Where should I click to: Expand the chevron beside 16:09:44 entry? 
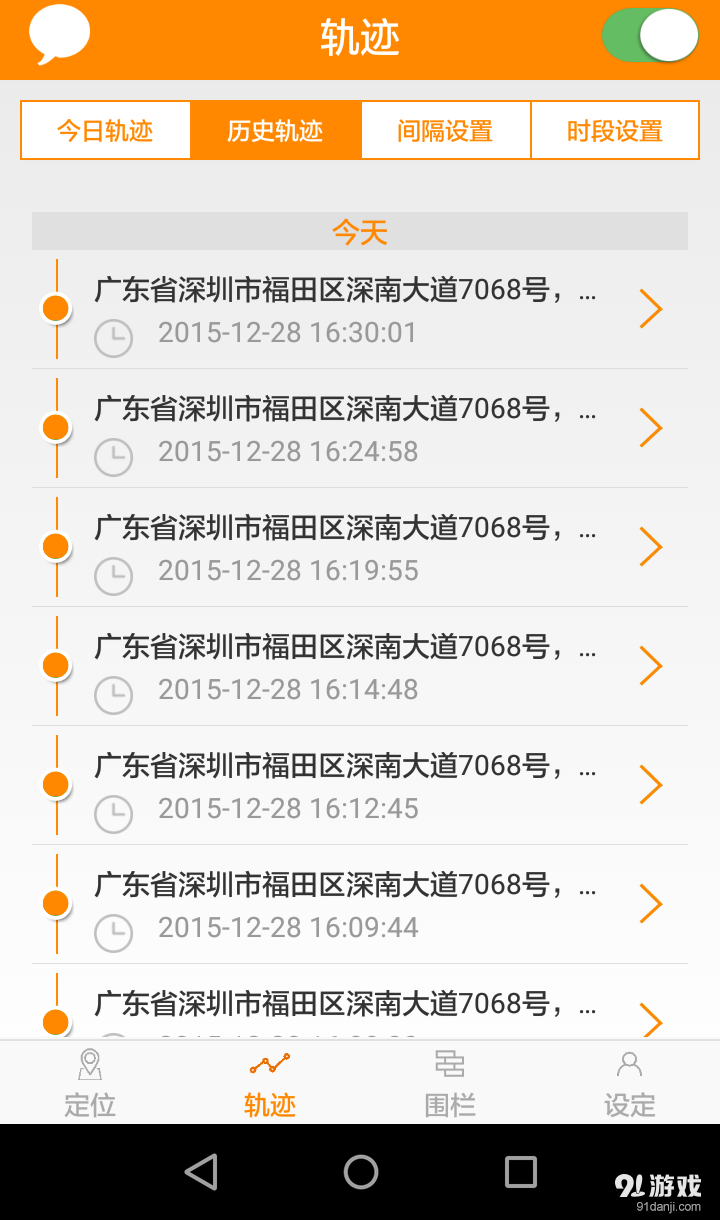point(651,902)
